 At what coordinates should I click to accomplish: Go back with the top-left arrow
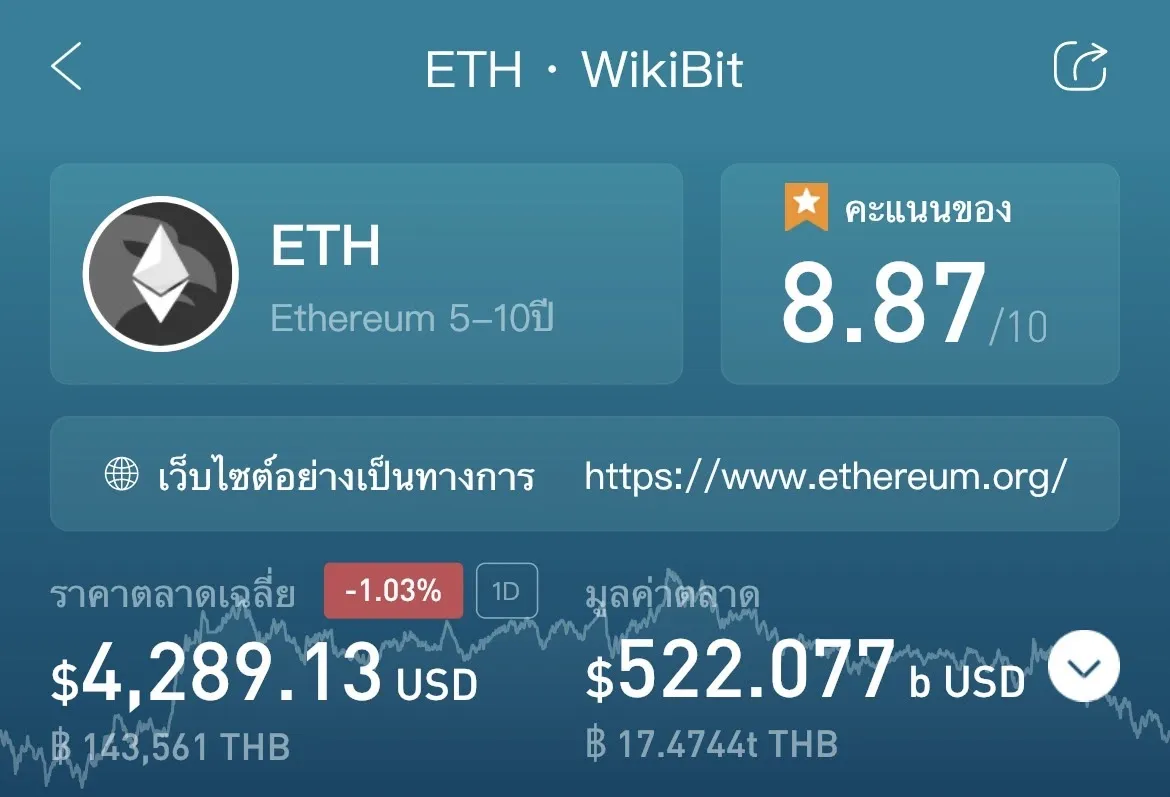click(66, 66)
